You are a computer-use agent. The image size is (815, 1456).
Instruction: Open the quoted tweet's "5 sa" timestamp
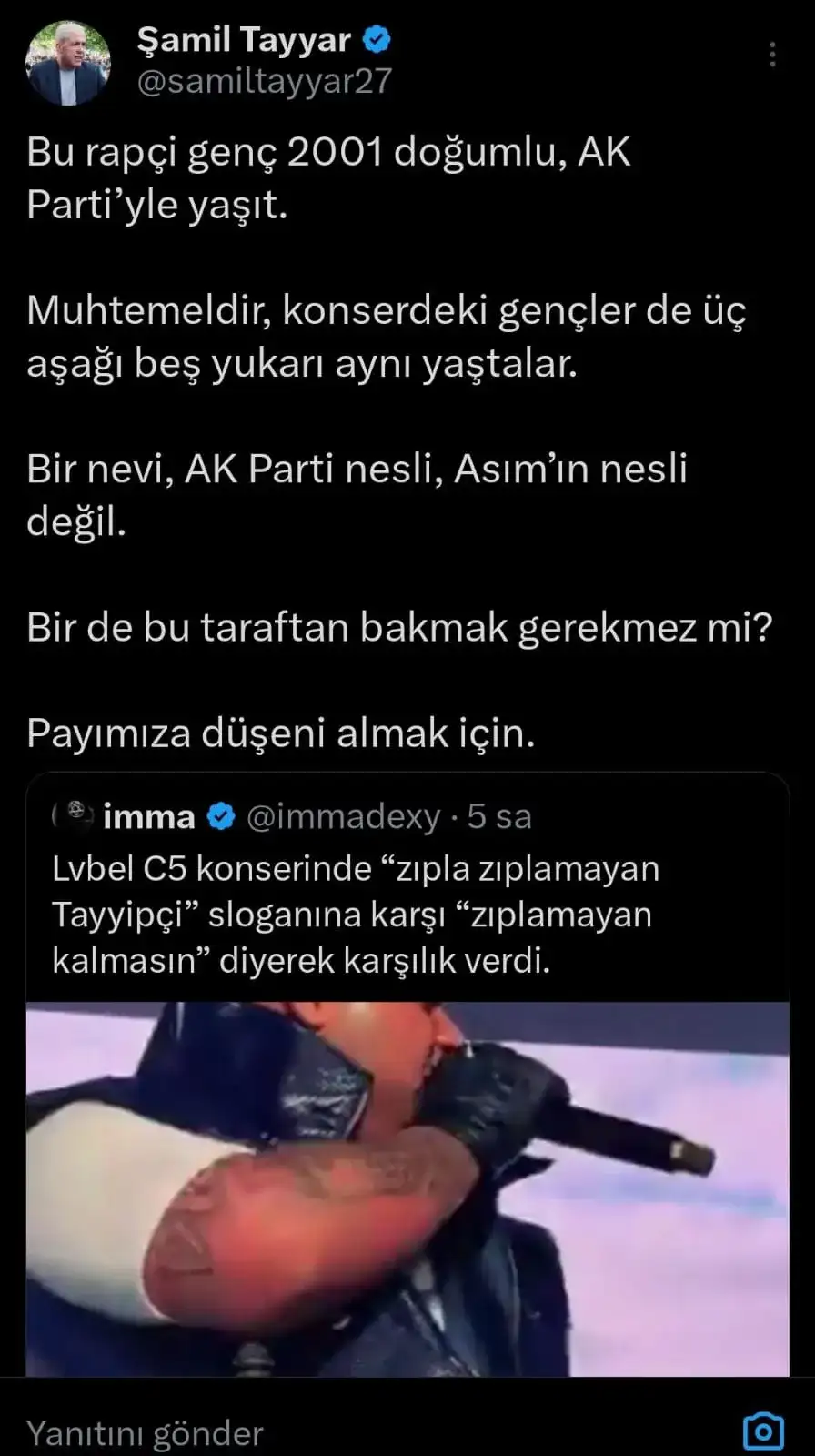pos(498,816)
